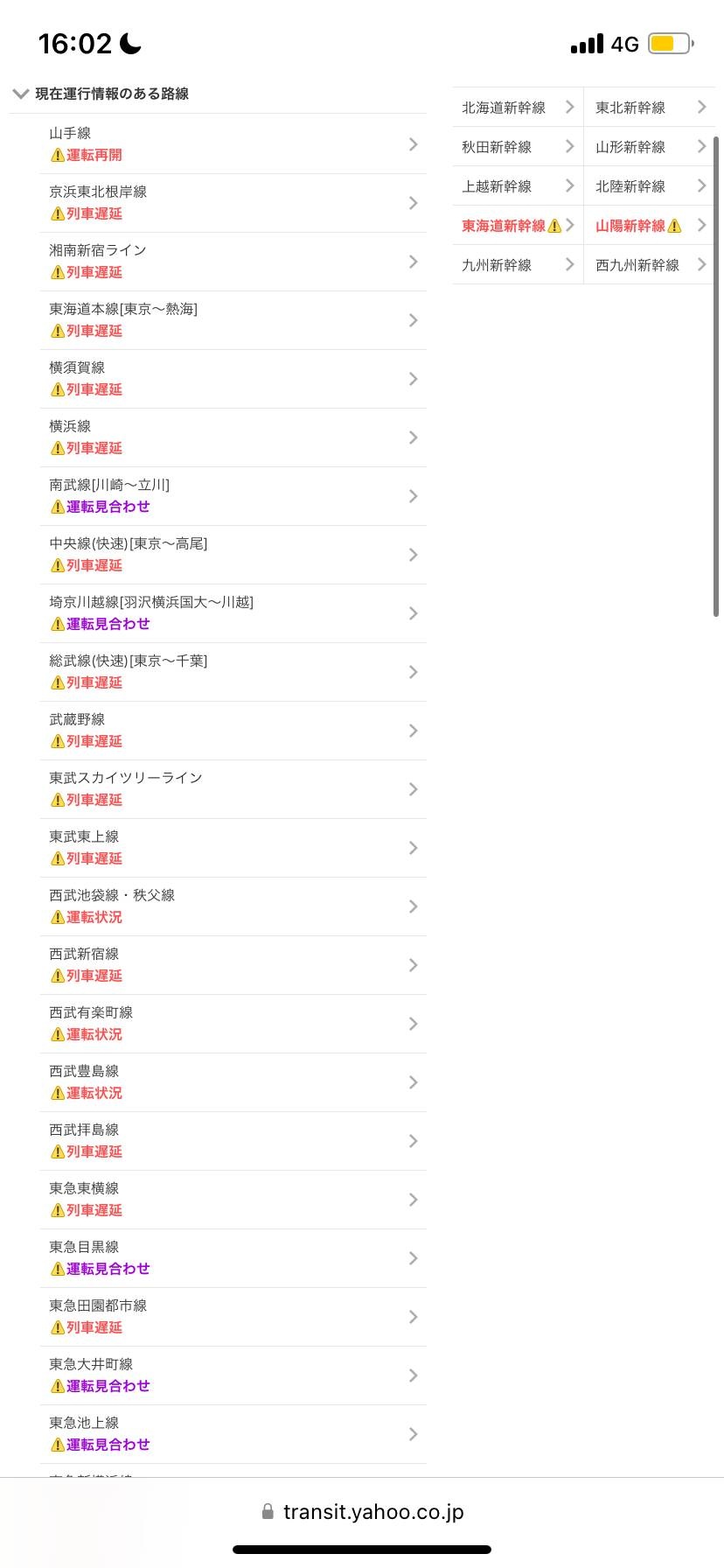Open 中央線(快速)[東京～高尾] status
This screenshot has height=1568, width=724.
pos(233,555)
